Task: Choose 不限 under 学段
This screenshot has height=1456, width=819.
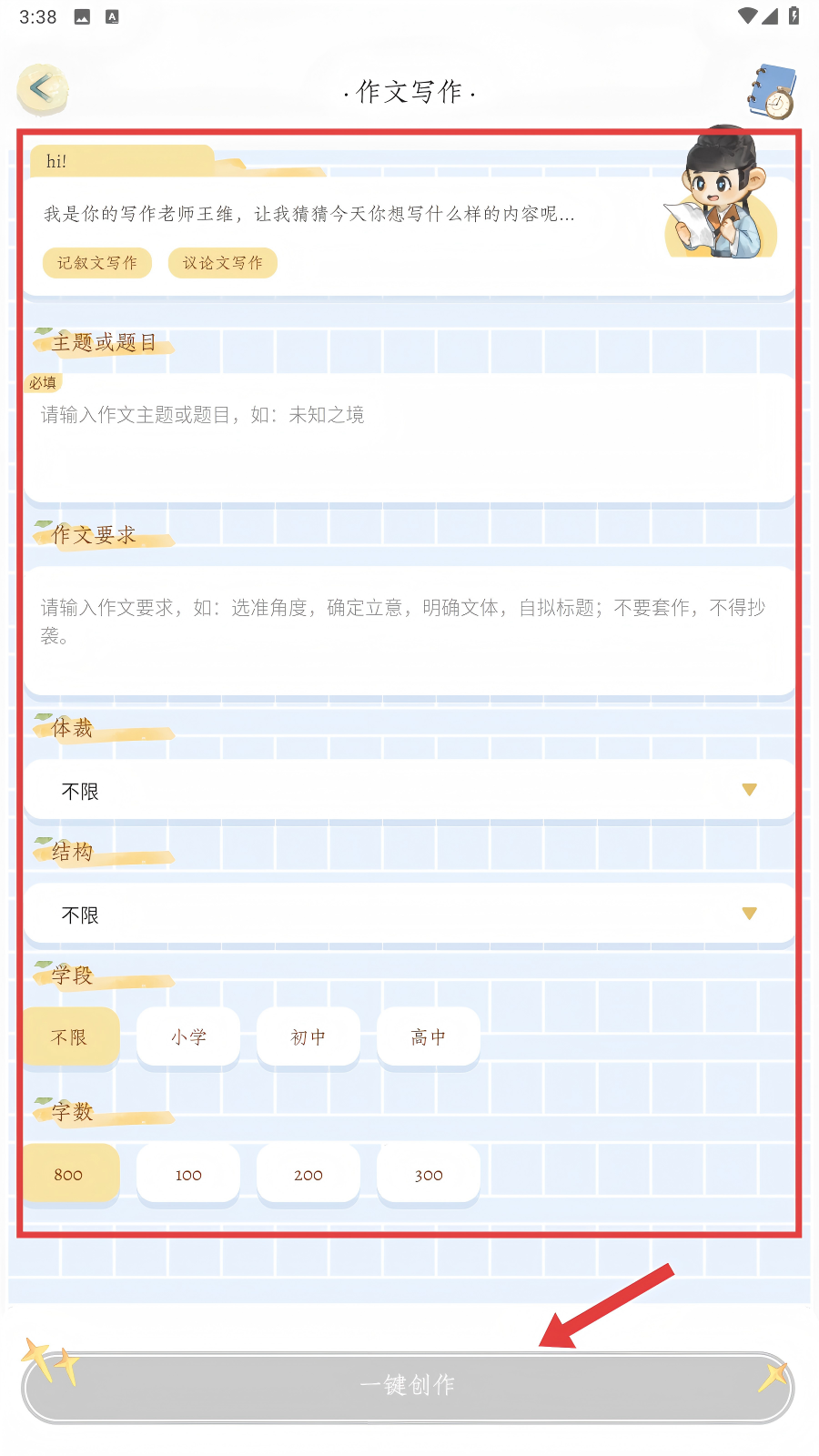Action: 70,1036
